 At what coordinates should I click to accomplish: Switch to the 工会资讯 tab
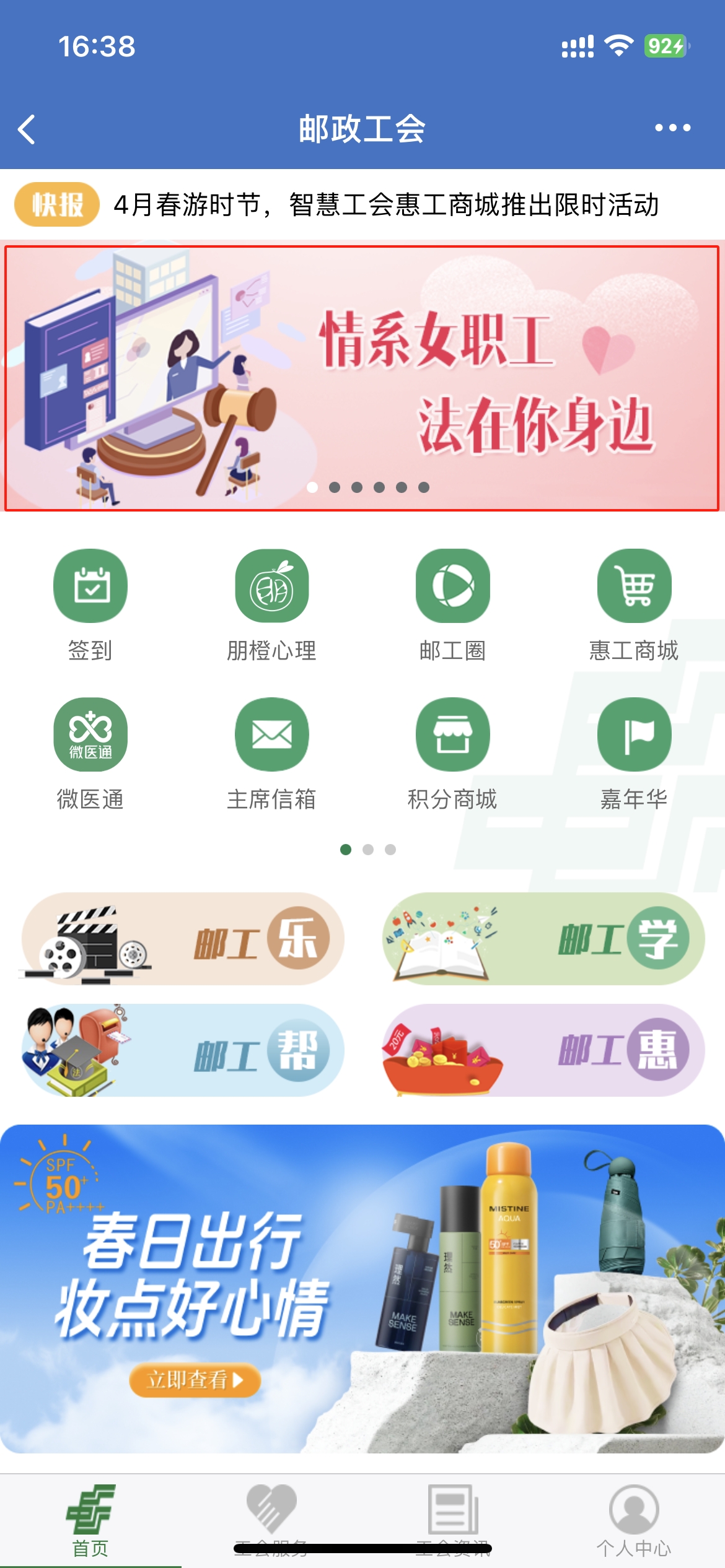[453, 1521]
